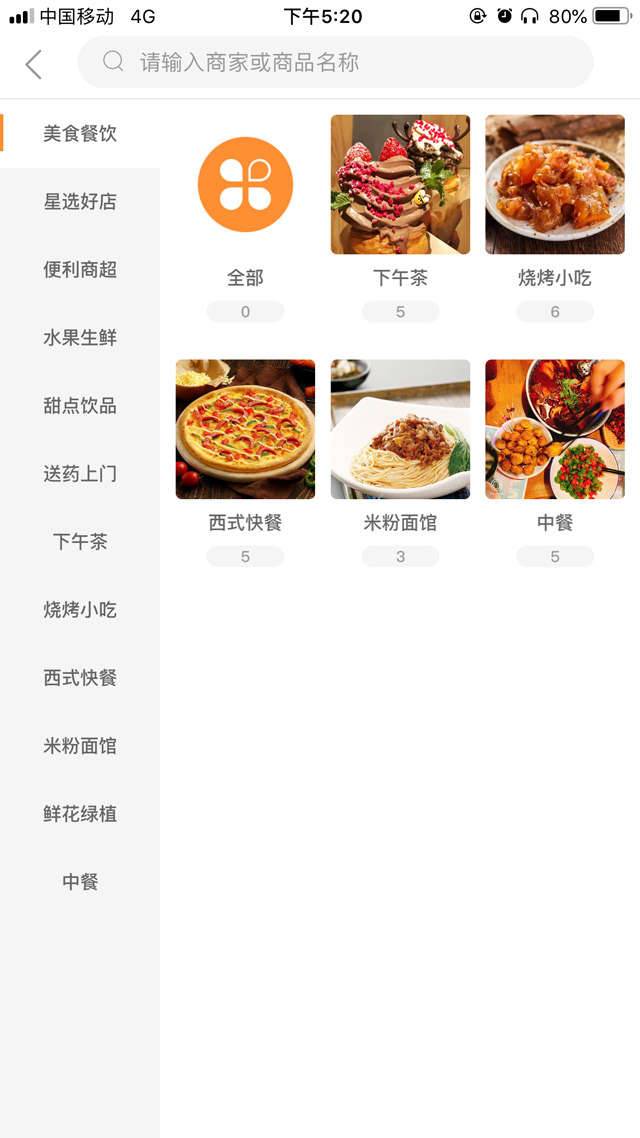The image size is (640, 1138).
Task: View the 烧烤小吃 picture tile
Action: [x=555, y=185]
